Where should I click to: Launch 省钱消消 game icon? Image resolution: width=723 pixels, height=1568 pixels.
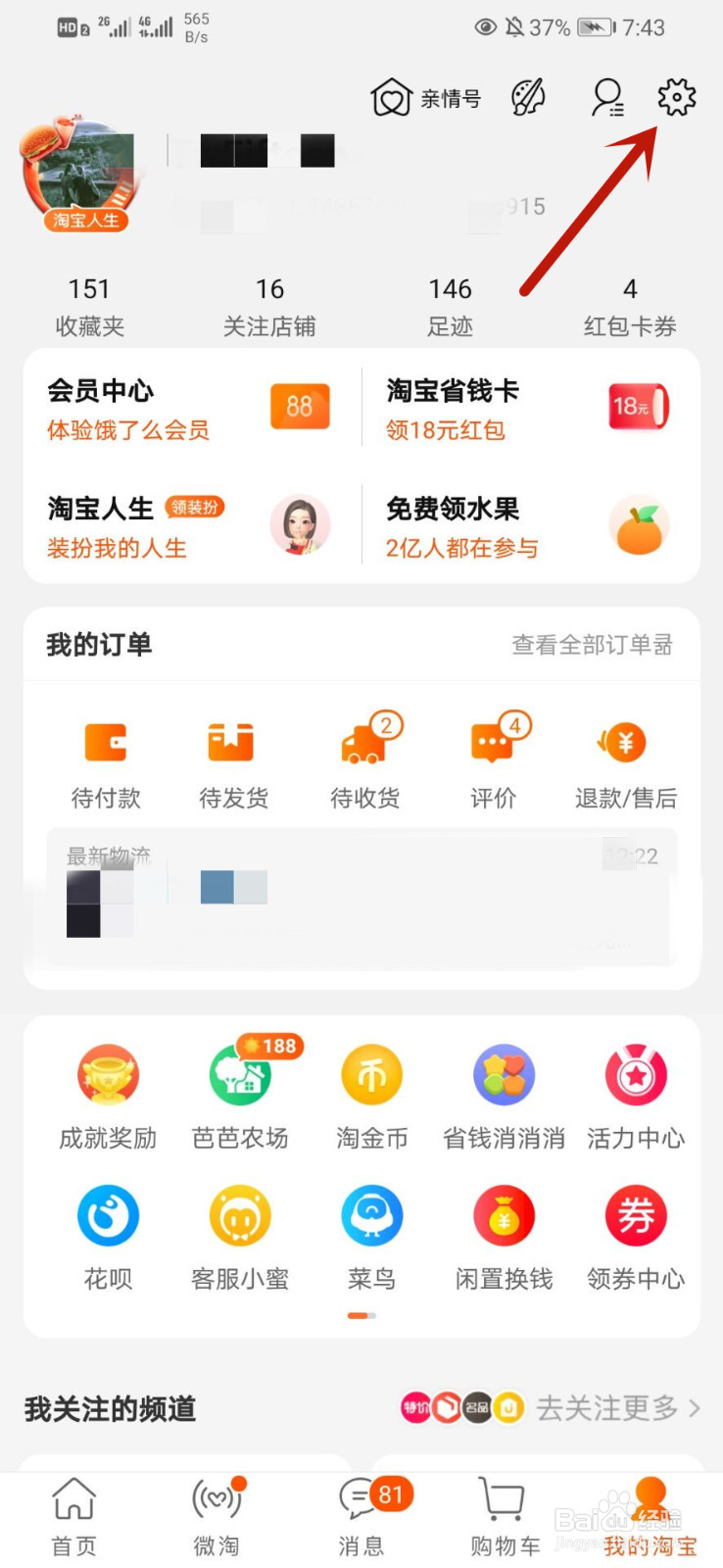coord(504,1075)
